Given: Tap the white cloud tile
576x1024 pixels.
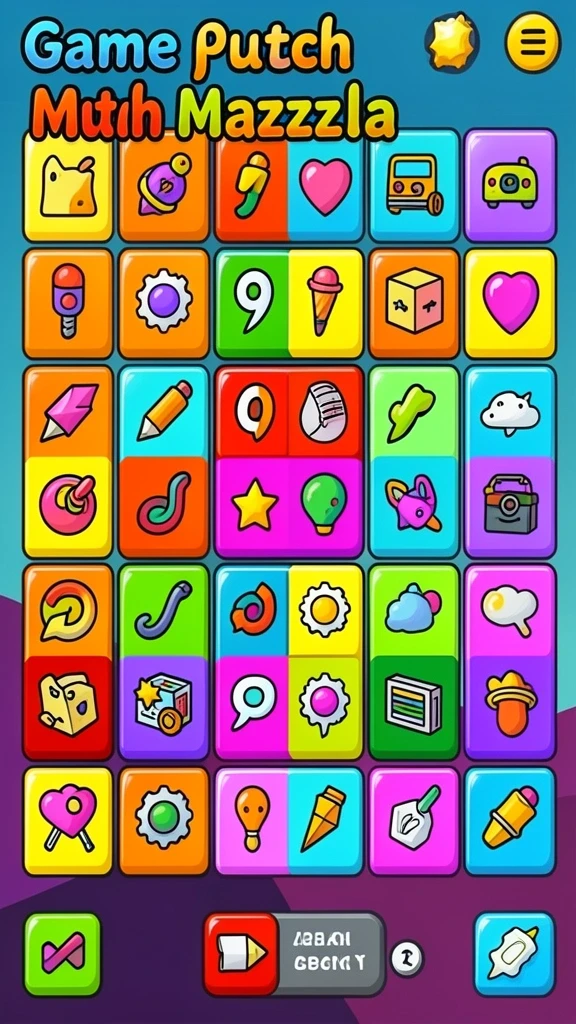Looking at the screenshot, I should pyautogui.click(x=510, y=411).
